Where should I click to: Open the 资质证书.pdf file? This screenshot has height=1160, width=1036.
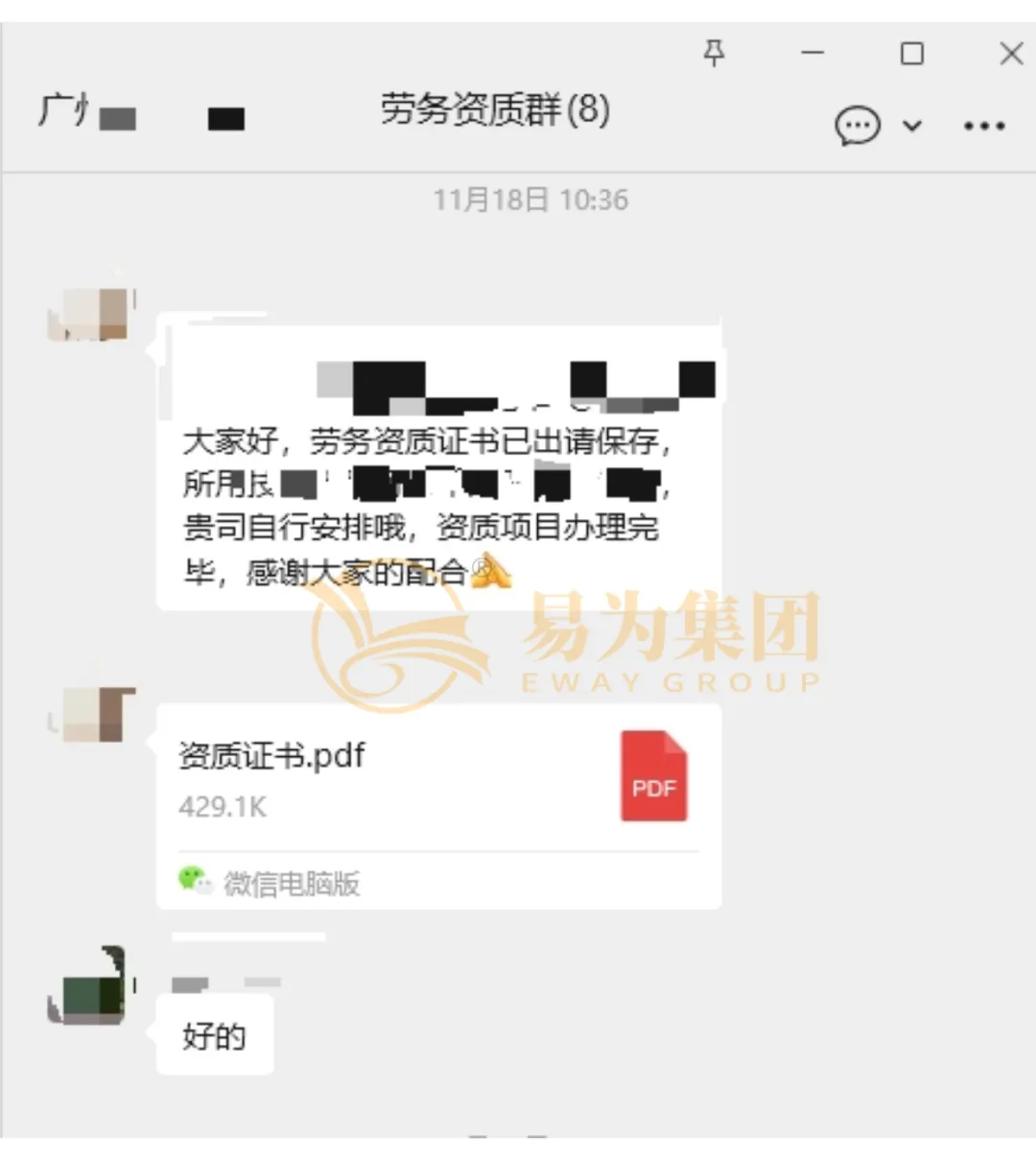point(437,780)
